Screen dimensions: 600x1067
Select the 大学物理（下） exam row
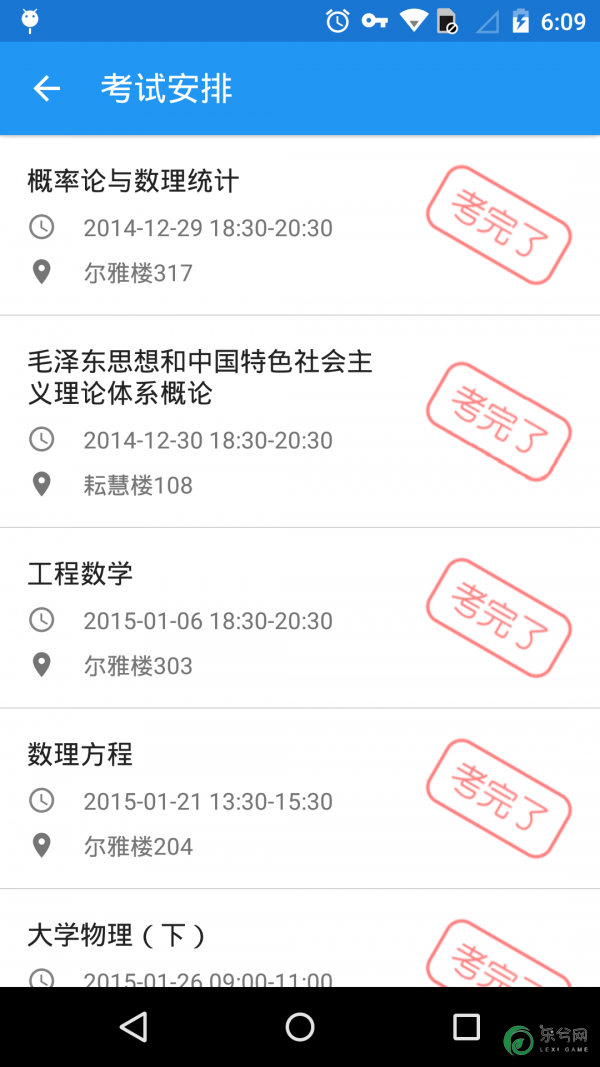click(x=300, y=938)
